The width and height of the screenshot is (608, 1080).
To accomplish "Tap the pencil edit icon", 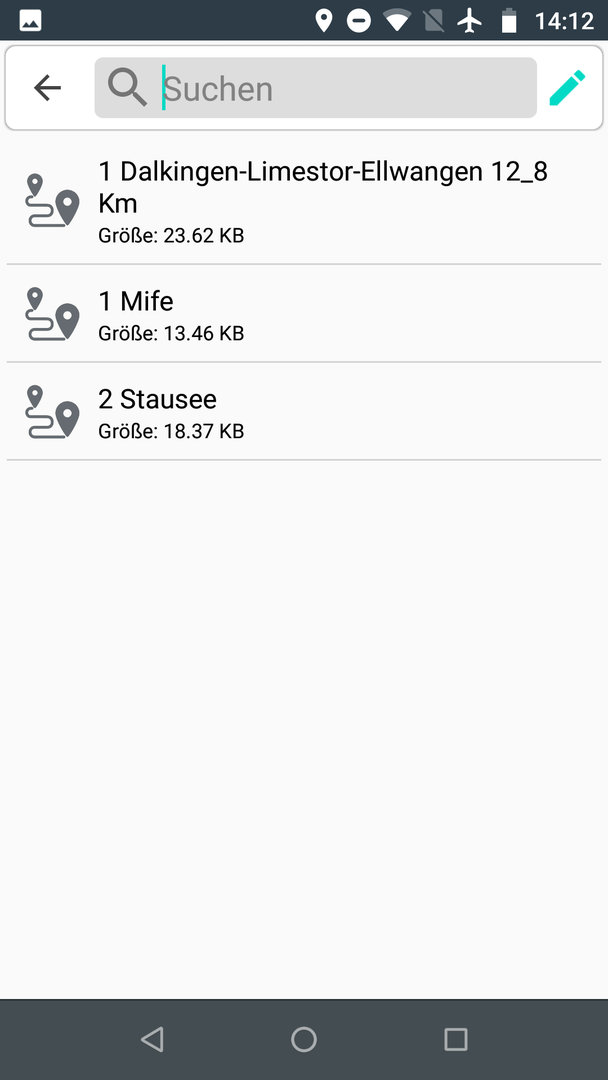I will tap(567, 88).
